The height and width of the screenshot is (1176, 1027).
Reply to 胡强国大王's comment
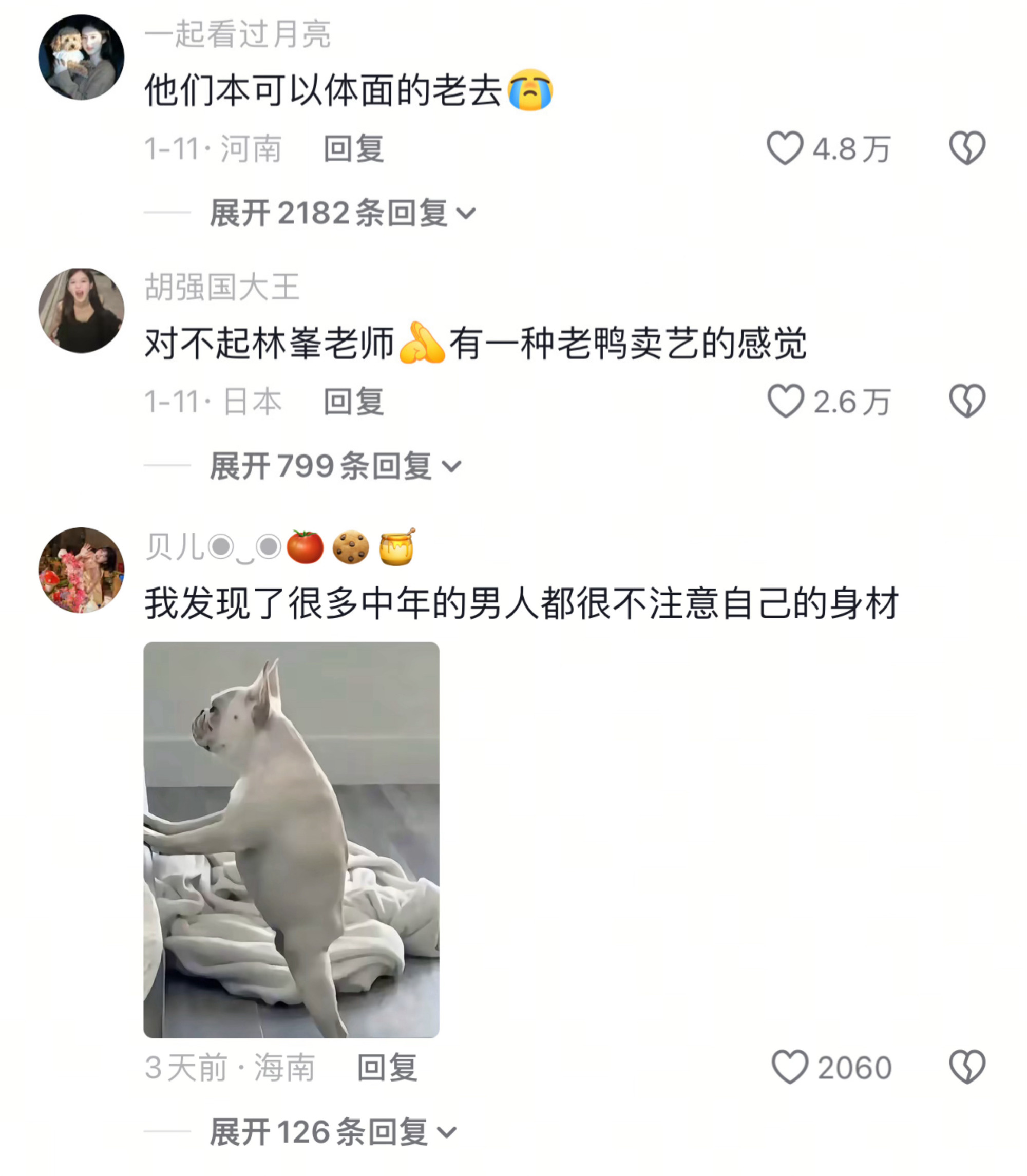[x=353, y=402]
